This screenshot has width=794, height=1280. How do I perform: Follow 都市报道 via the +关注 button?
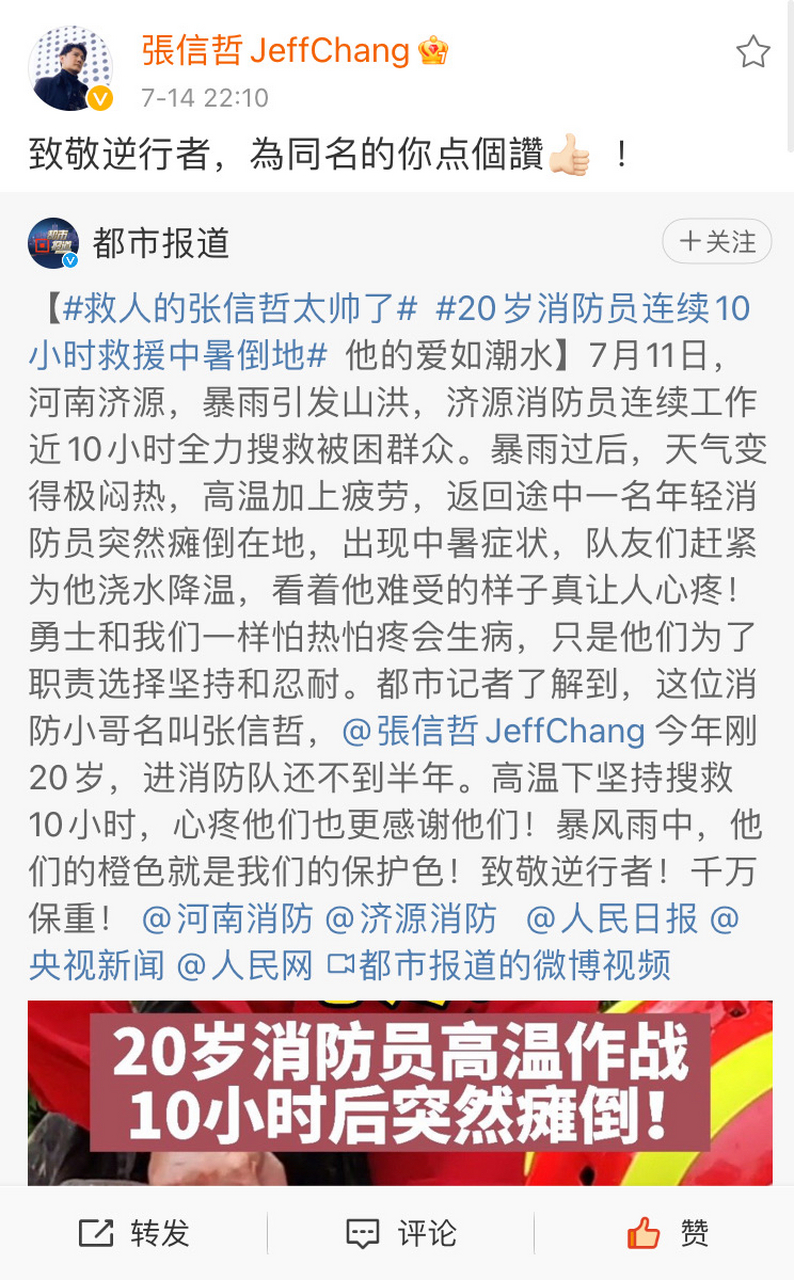click(x=716, y=242)
